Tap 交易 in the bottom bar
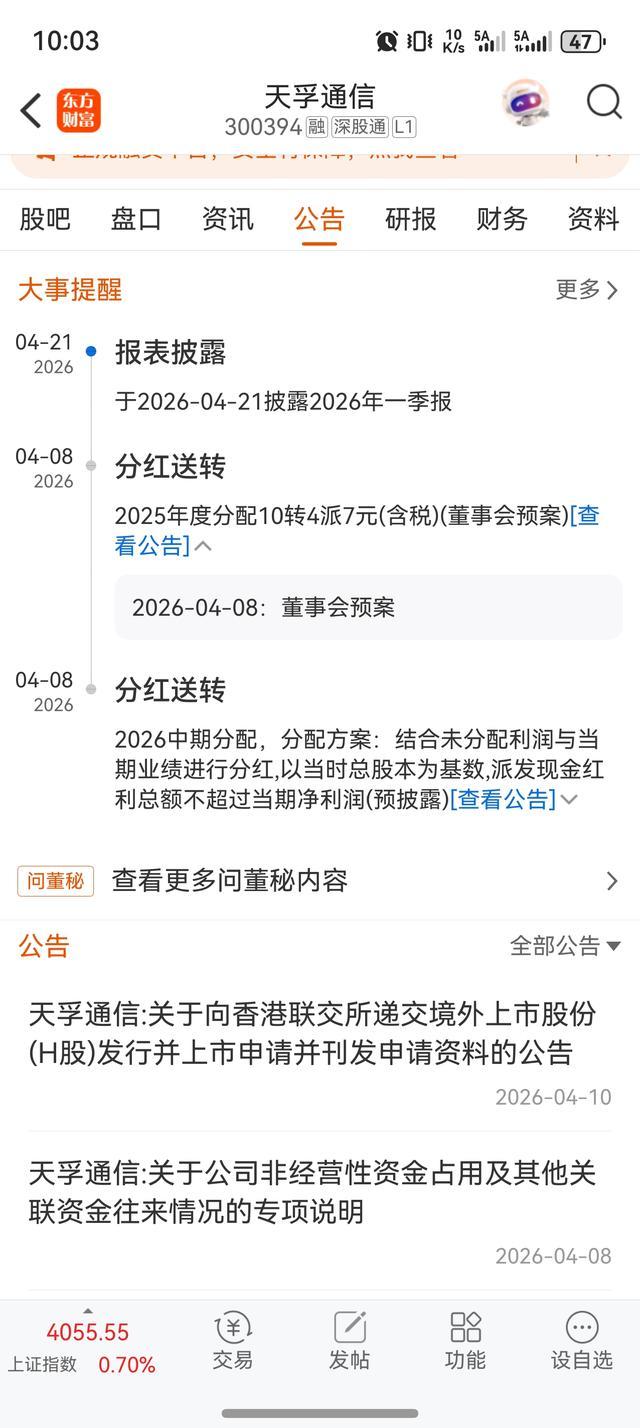This screenshot has height=1428, width=640. click(233, 1341)
